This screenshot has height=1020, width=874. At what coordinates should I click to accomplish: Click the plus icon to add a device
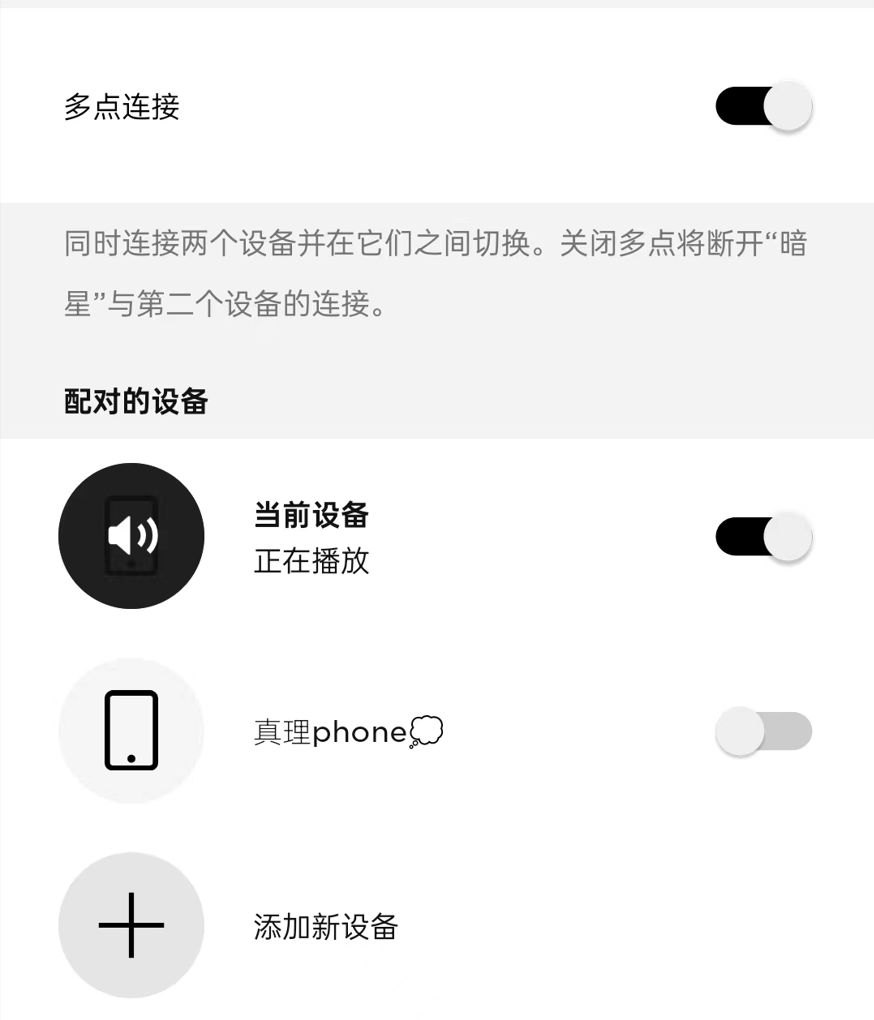131,926
